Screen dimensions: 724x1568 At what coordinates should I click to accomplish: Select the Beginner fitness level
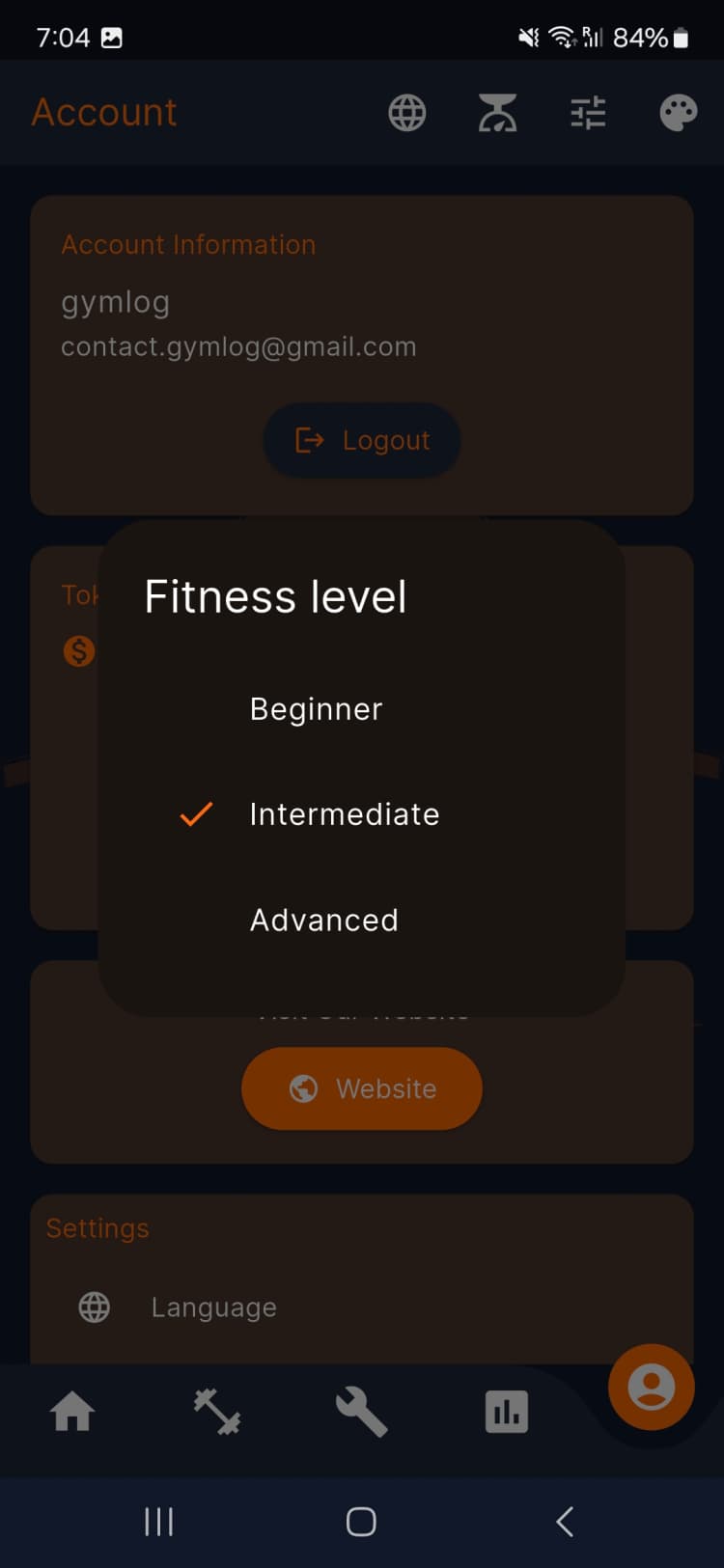point(316,709)
